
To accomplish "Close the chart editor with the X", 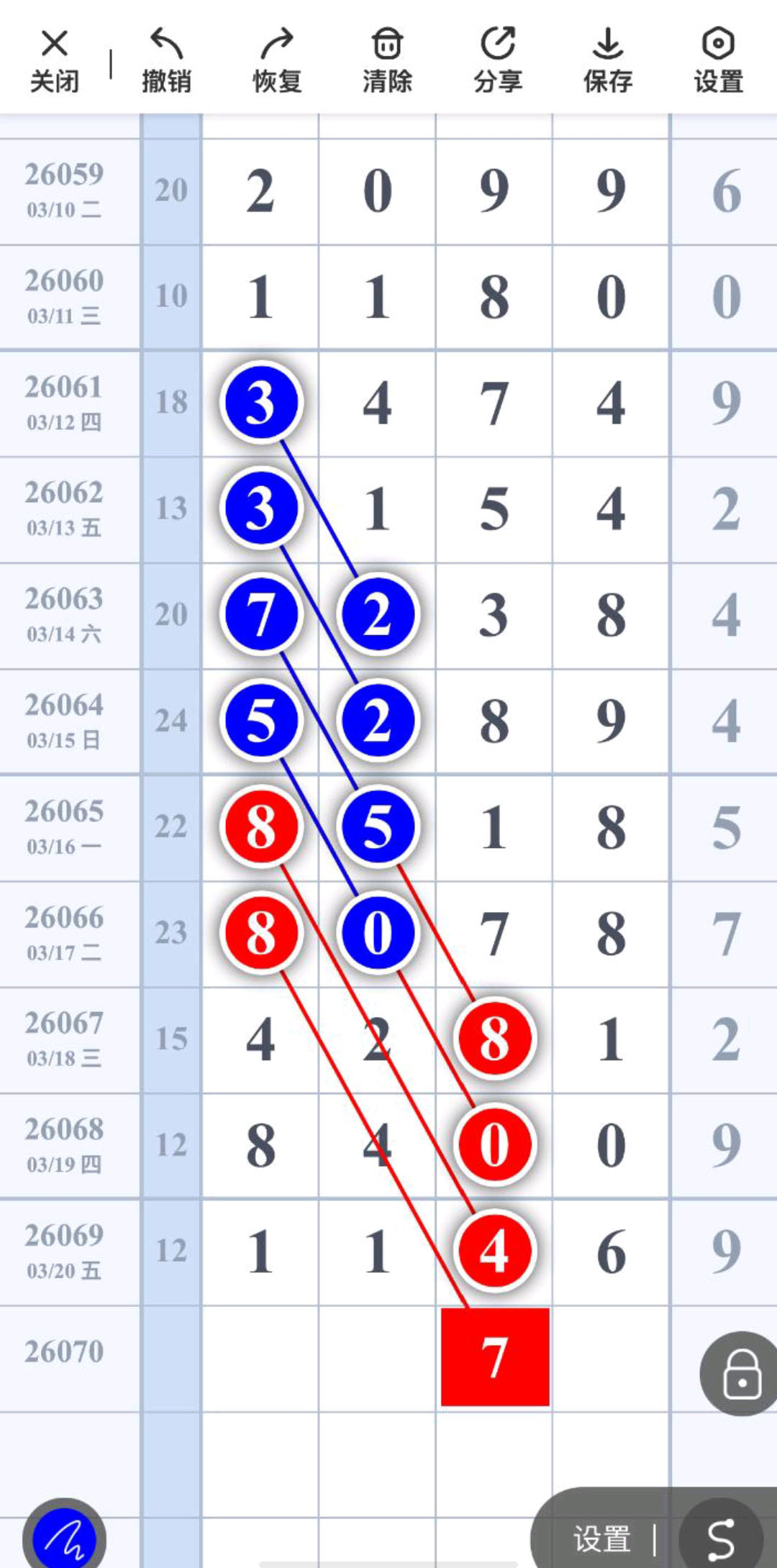I will pyautogui.click(x=55, y=58).
